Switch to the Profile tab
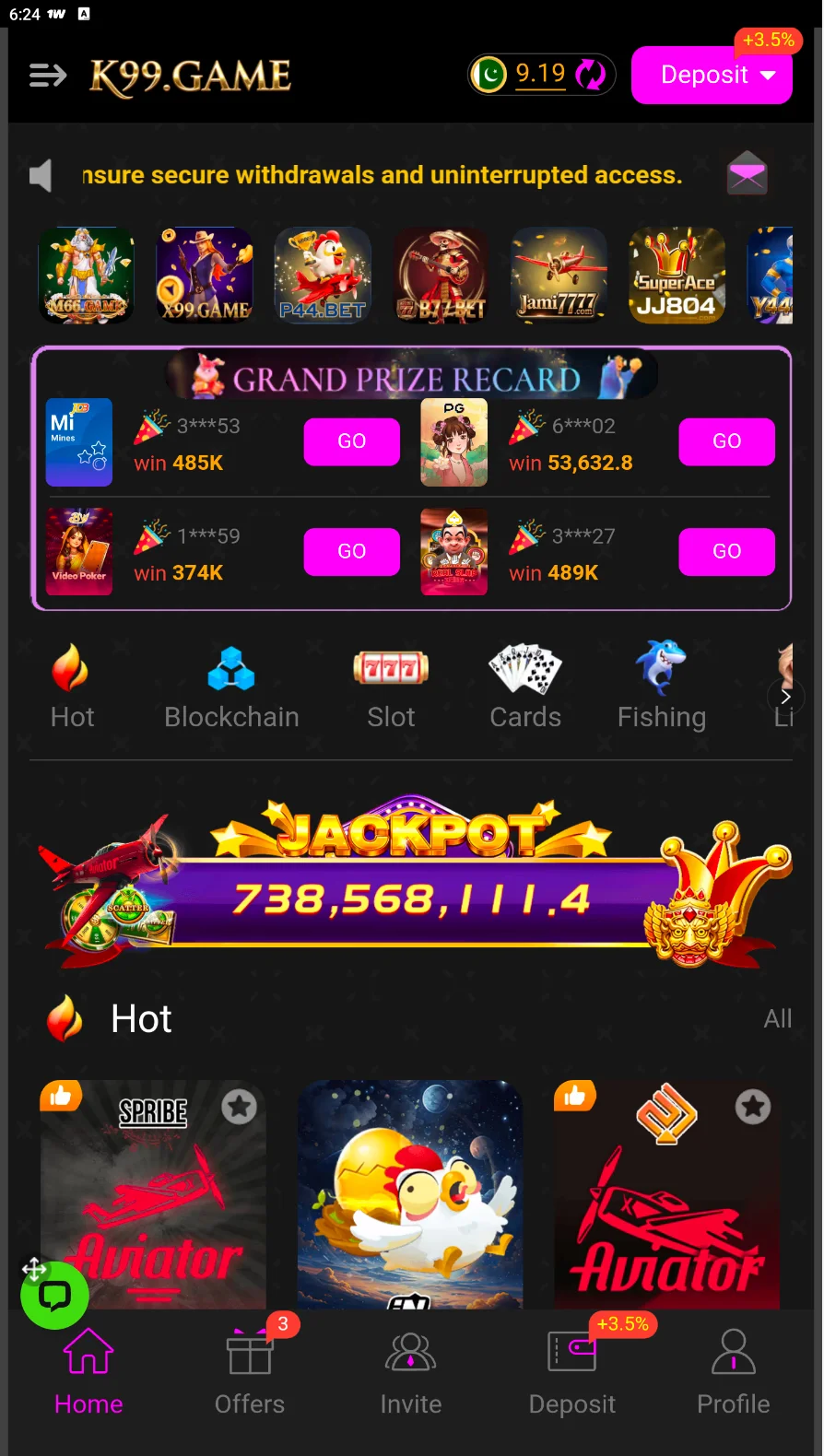This screenshot has height=1456, width=824. (733, 1371)
